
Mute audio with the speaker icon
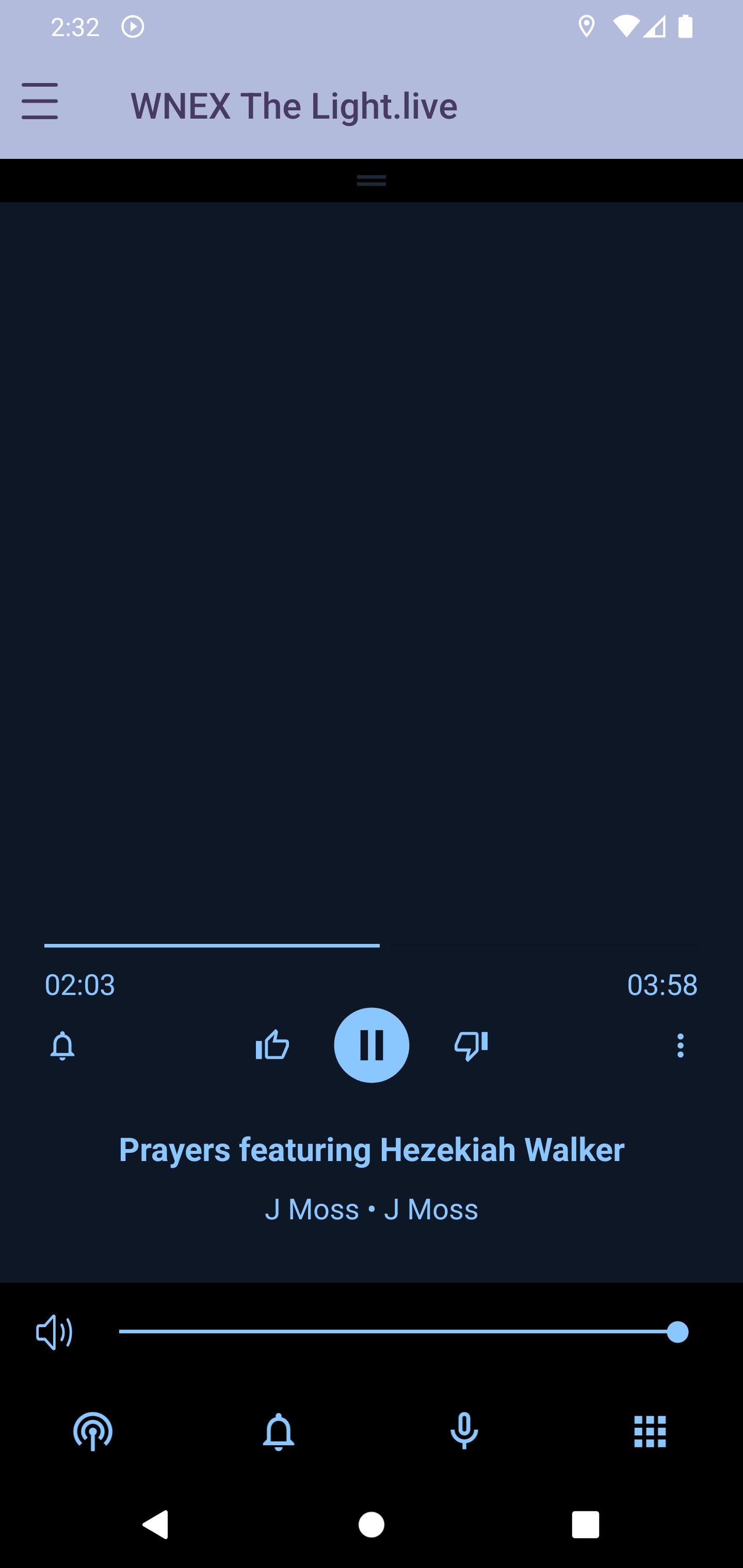click(x=54, y=1332)
